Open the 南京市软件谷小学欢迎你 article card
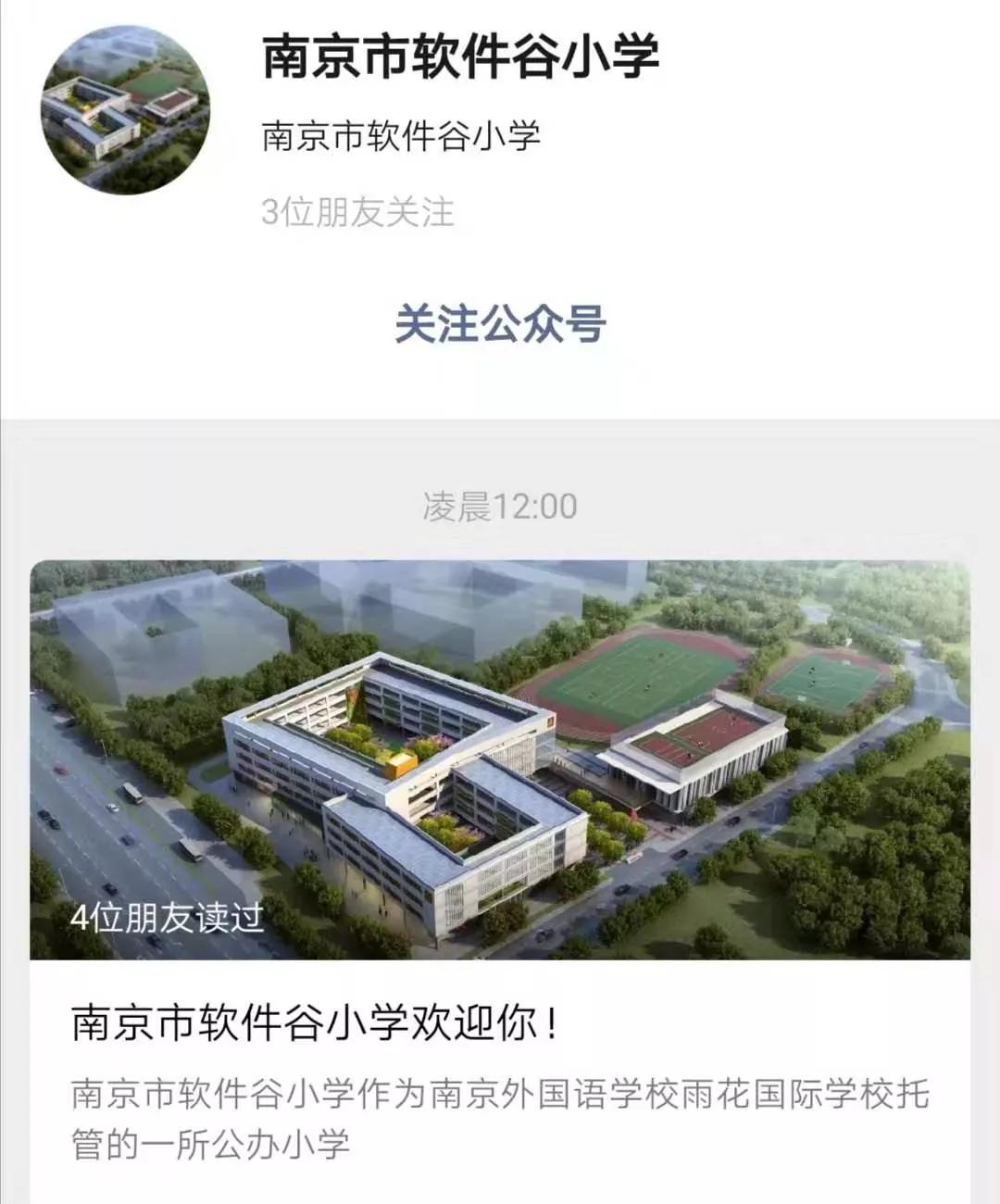 tap(500, 1023)
